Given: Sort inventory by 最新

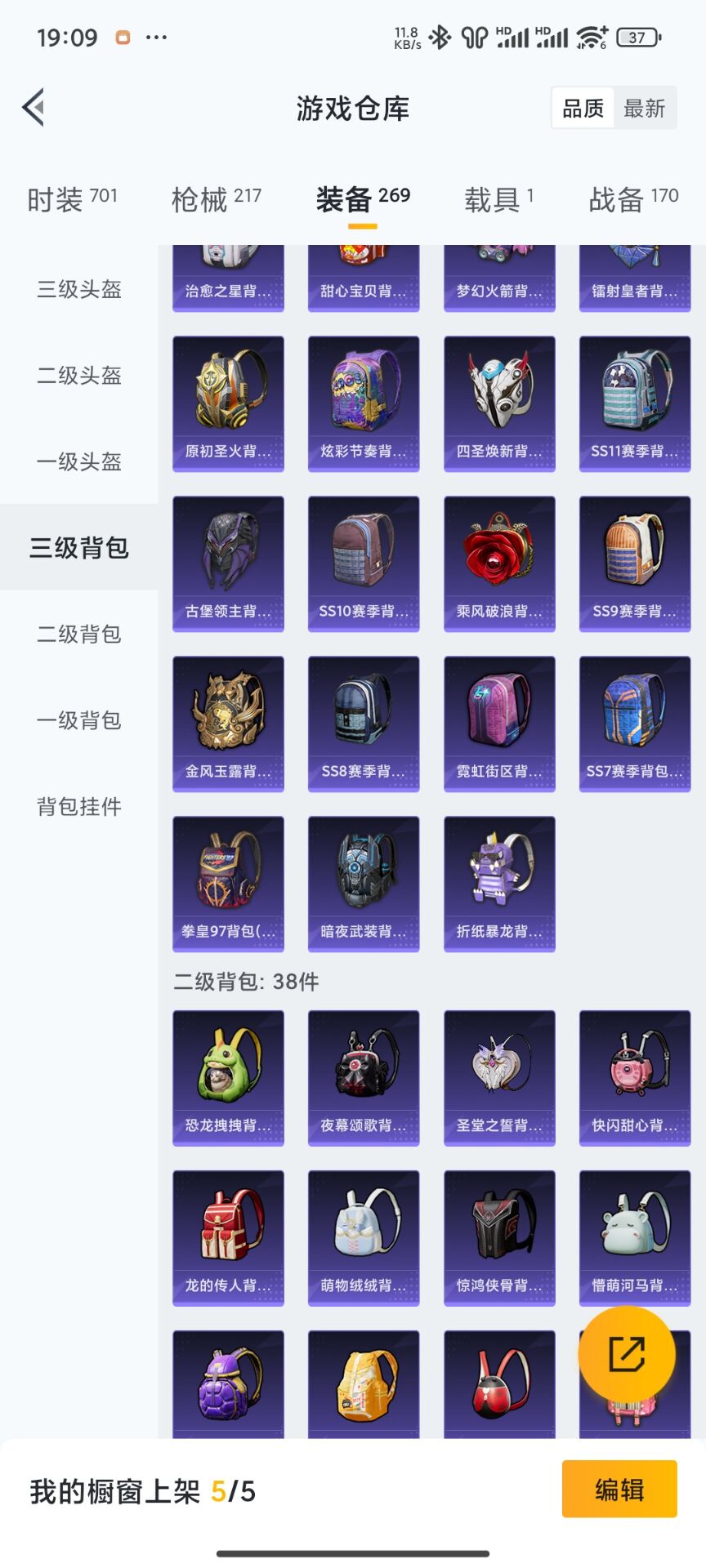Looking at the screenshot, I should (645, 108).
